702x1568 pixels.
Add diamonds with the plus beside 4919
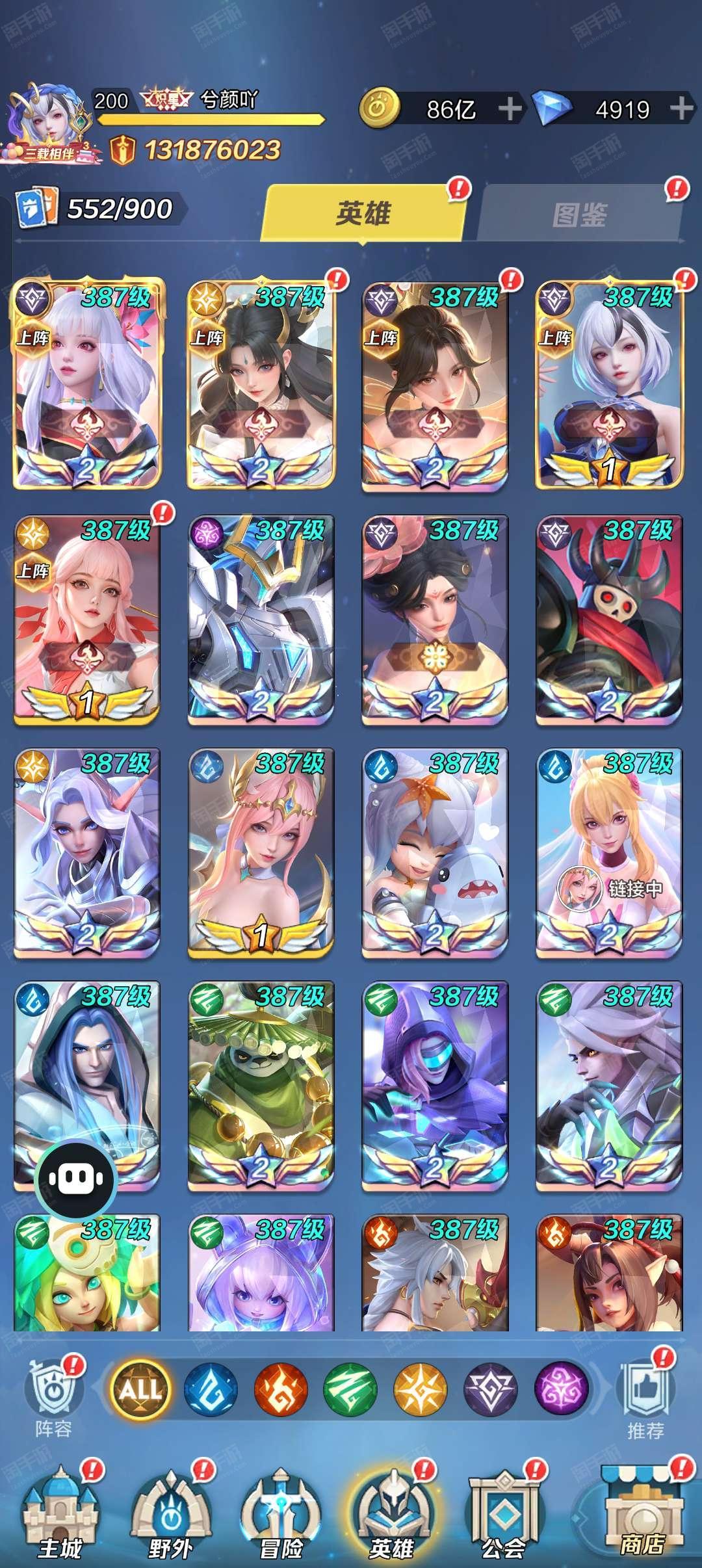coord(681,108)
